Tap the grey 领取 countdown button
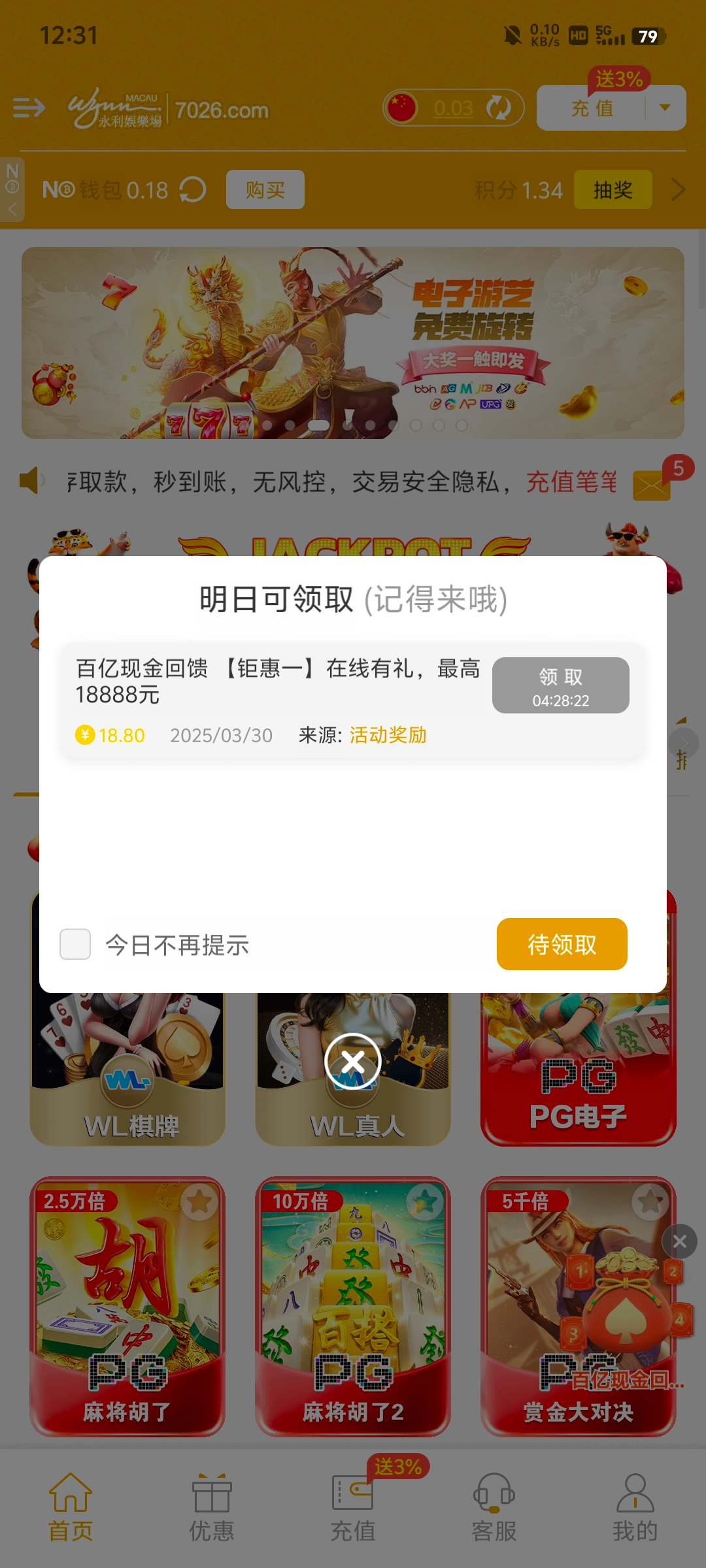This screenshot has width=706, height=1568. click(560, 685)
